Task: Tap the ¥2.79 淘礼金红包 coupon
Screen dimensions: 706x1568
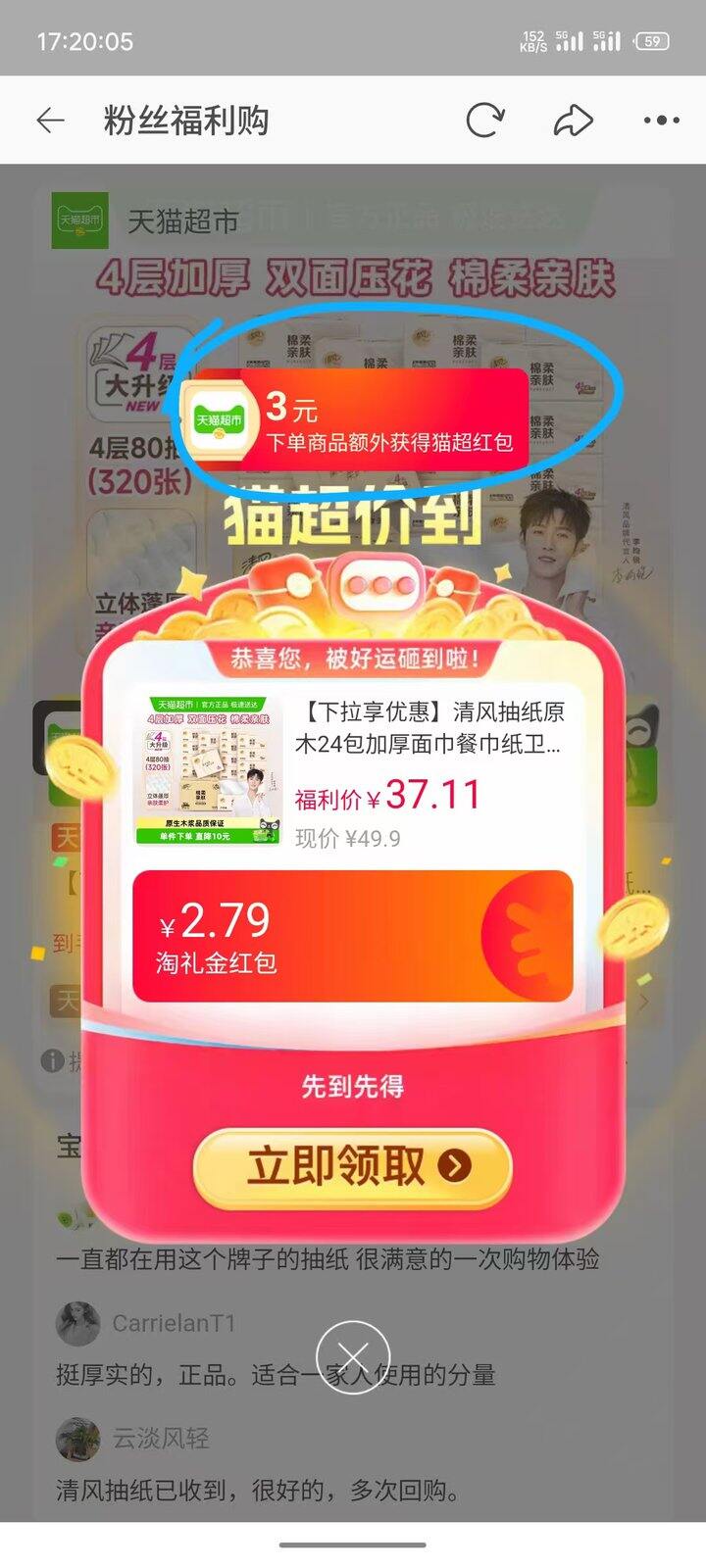Action: pyautogui.click(x=353, y=936)
